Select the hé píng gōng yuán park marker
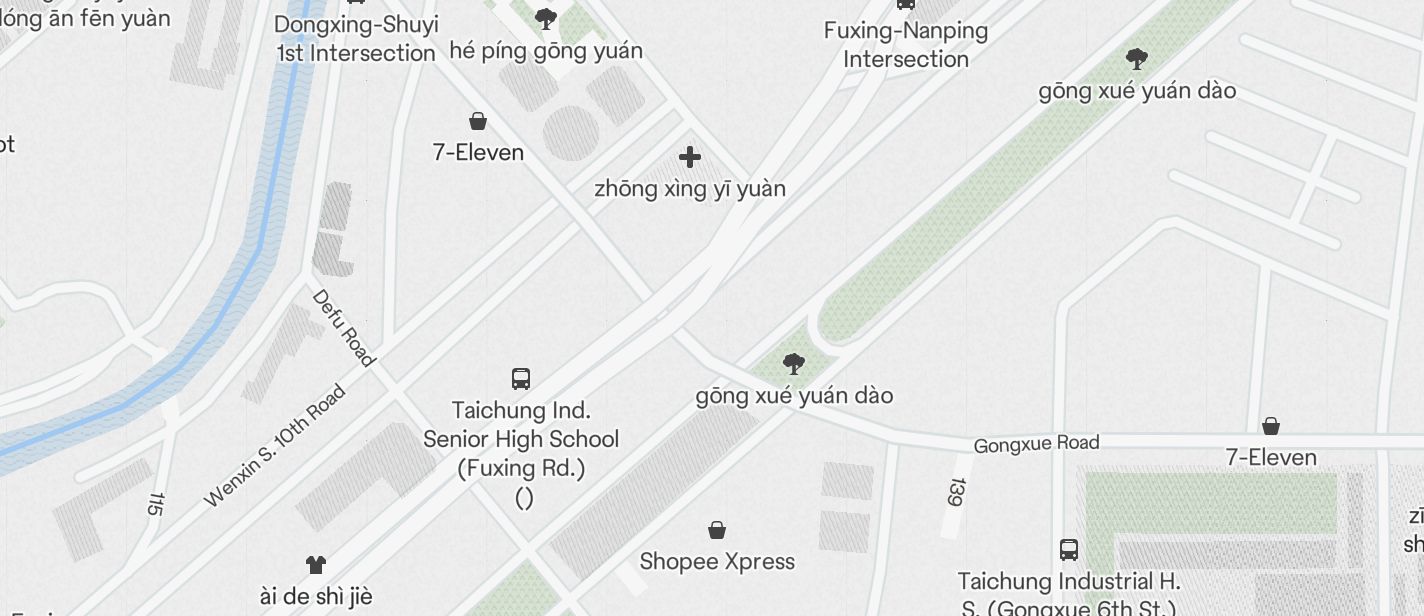 [x=546, y=19]
